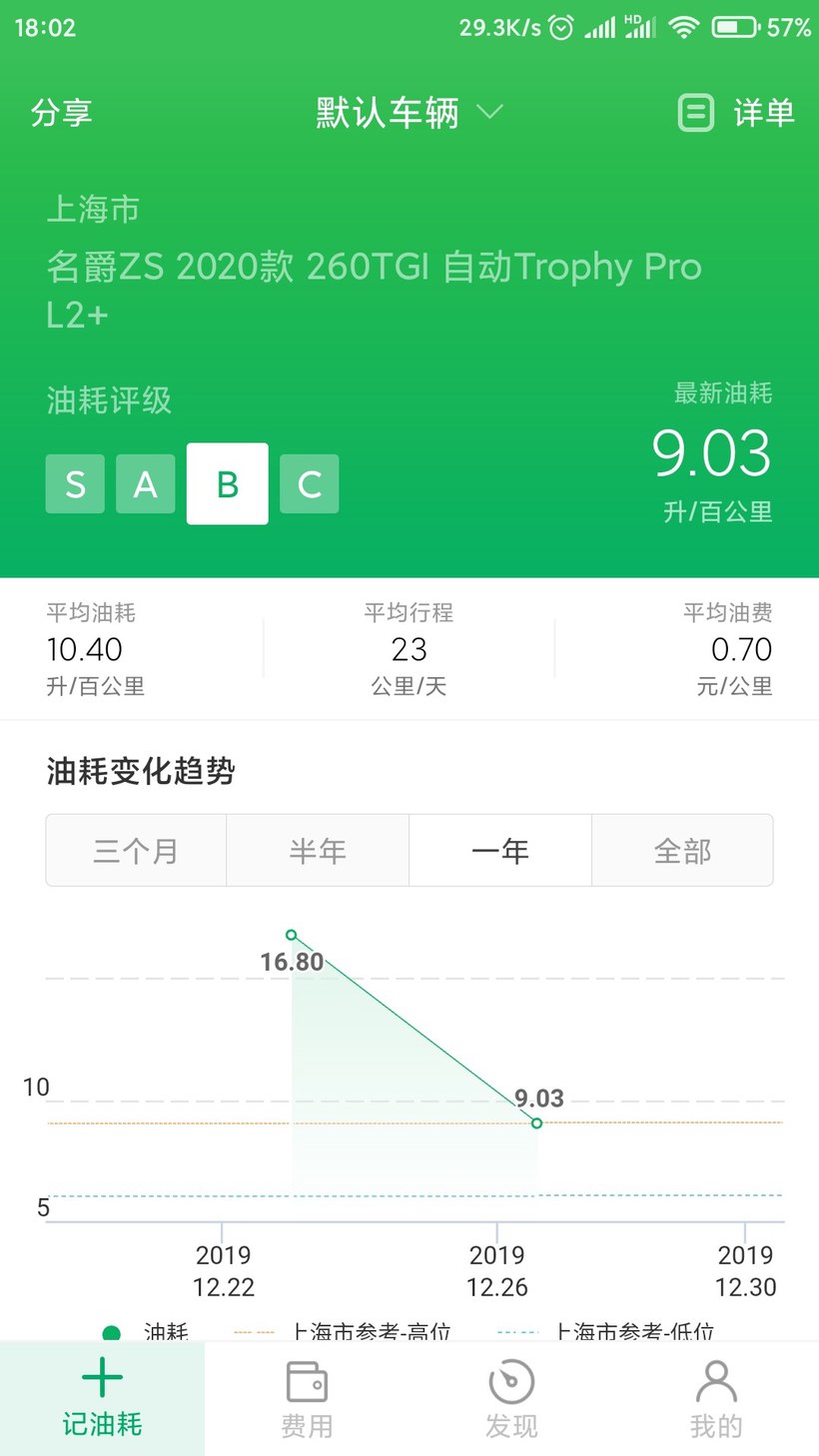Tap the 16.80 data point on chart
The width and height of the screenshot is (819, 1456).
pyautogui.click(x=292, y=936)
